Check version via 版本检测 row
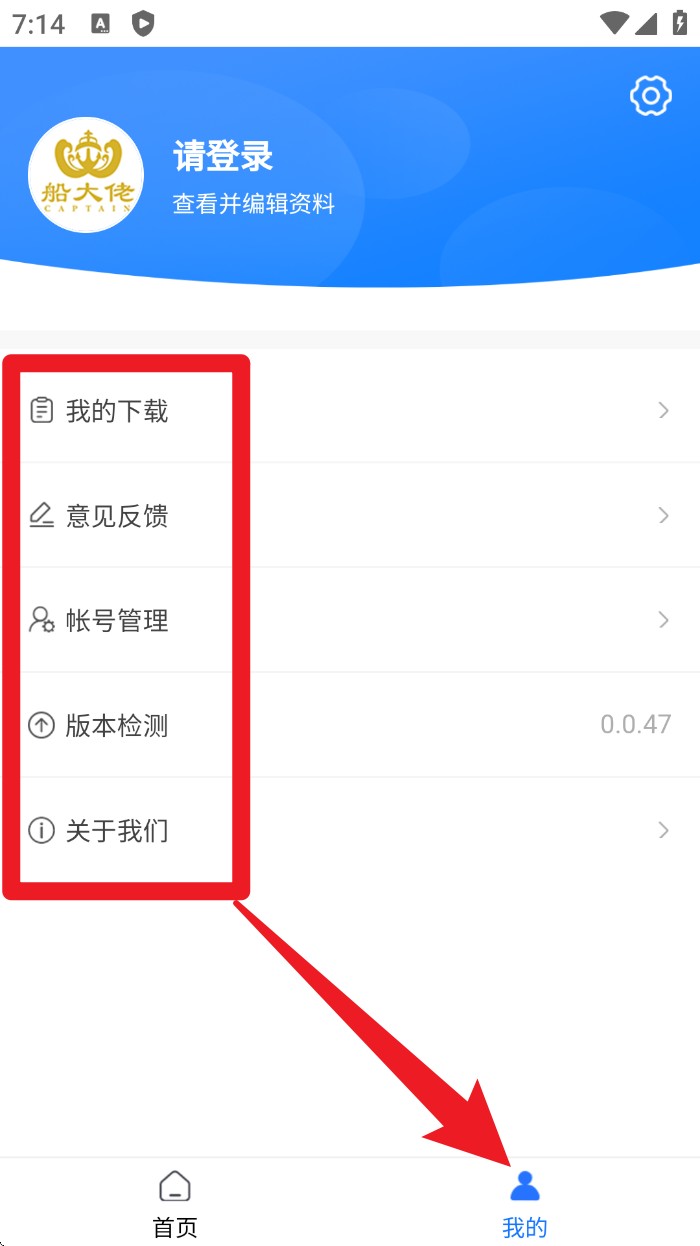Viewport: 700px width, 1246px height. coord(350,725)
